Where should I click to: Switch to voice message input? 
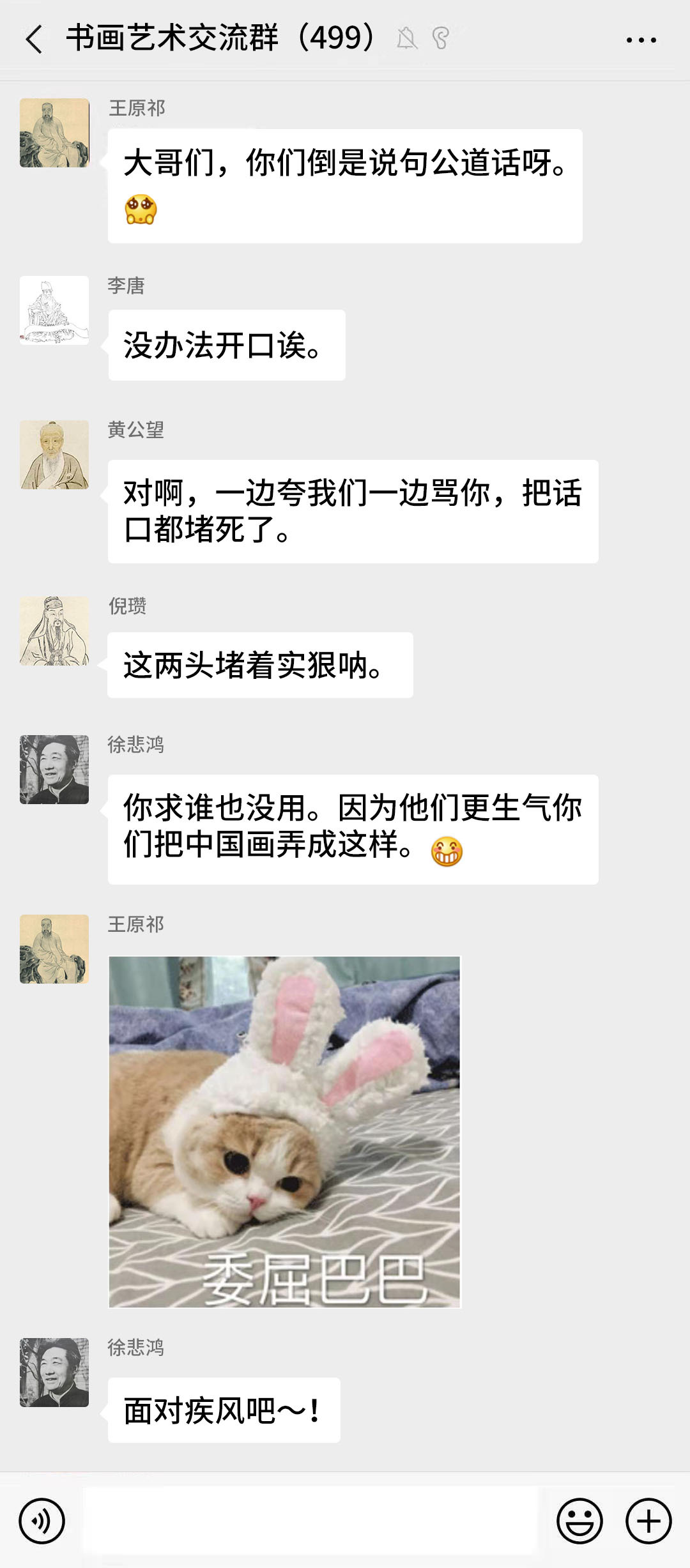point(42,1521)
